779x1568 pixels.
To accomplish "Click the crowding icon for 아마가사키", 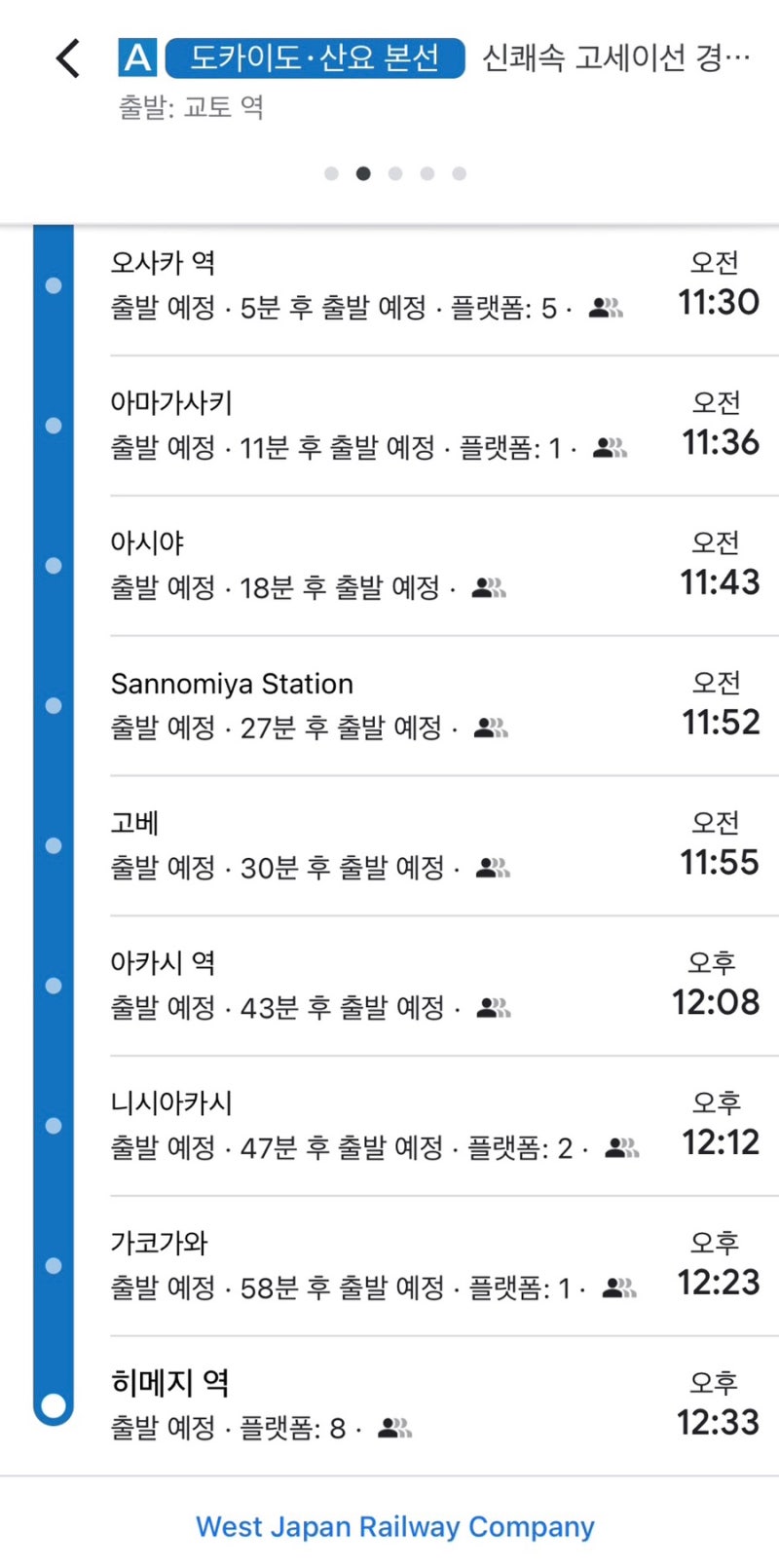I will (x=609, y=447).
